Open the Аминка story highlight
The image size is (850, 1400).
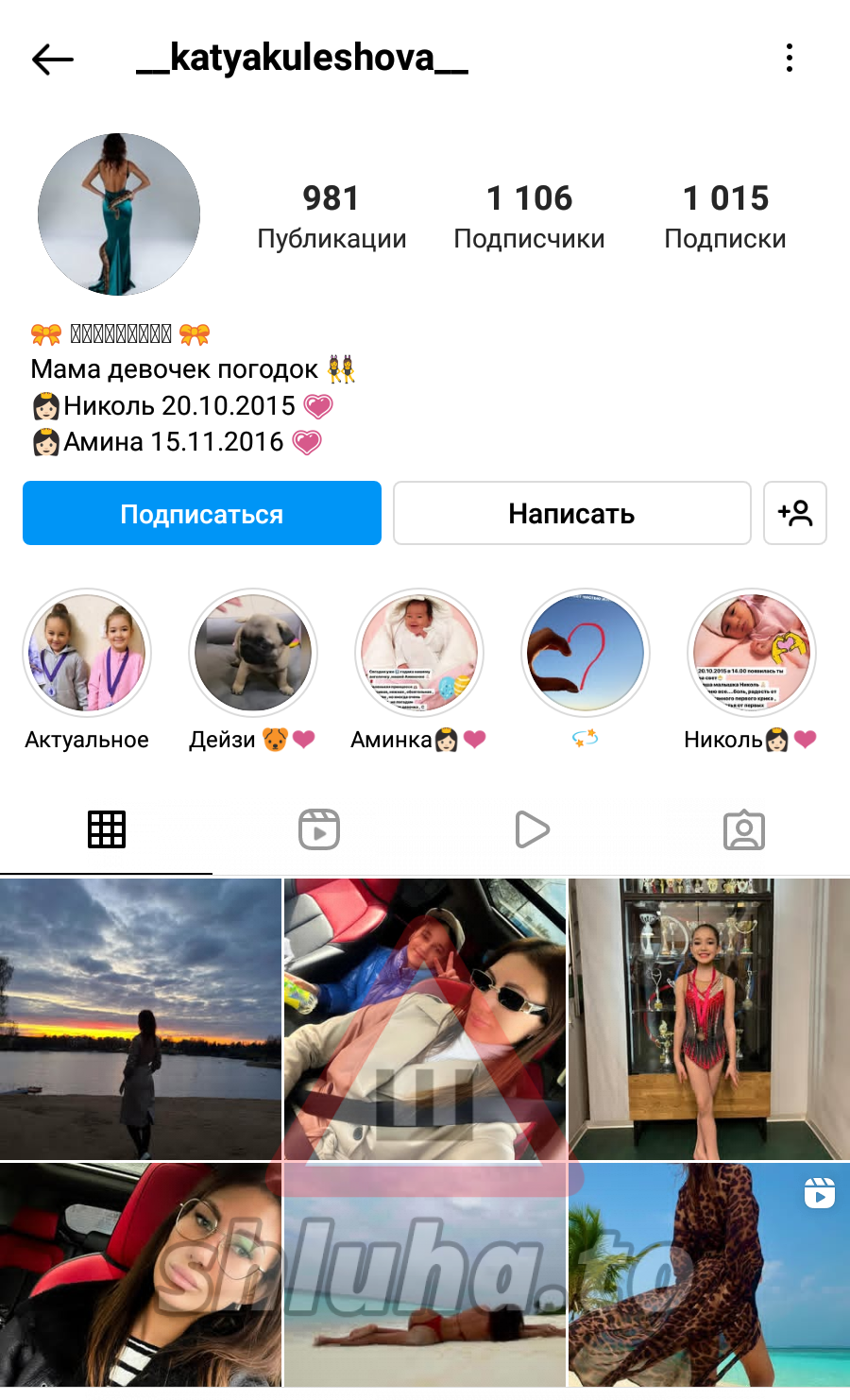[x=419, y=654]
